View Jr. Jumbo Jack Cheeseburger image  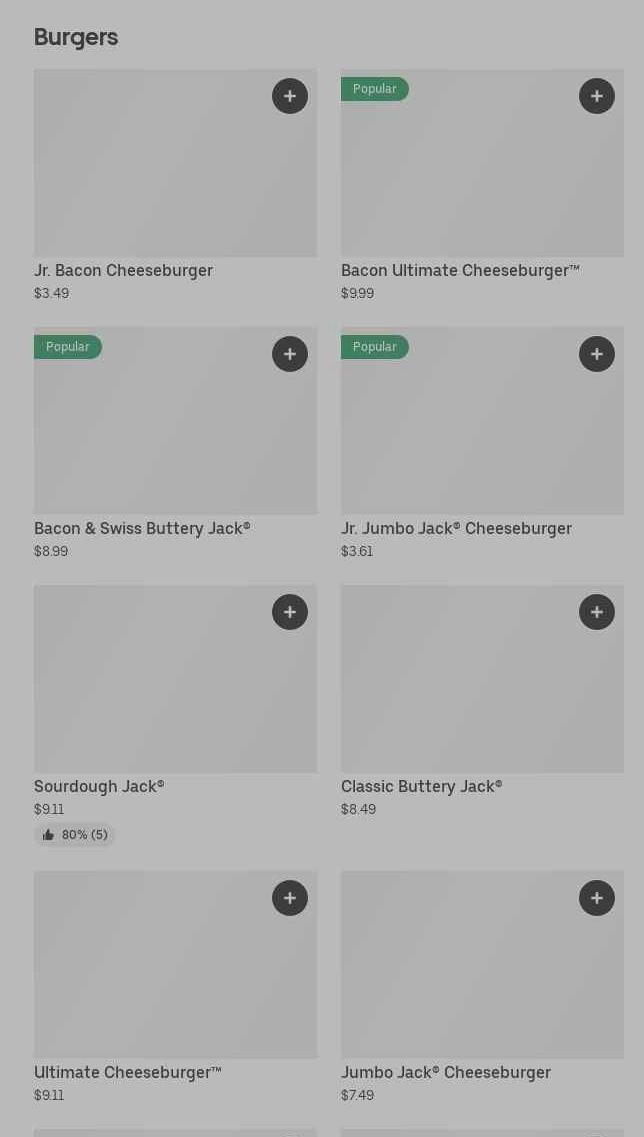tap(482, 421)
